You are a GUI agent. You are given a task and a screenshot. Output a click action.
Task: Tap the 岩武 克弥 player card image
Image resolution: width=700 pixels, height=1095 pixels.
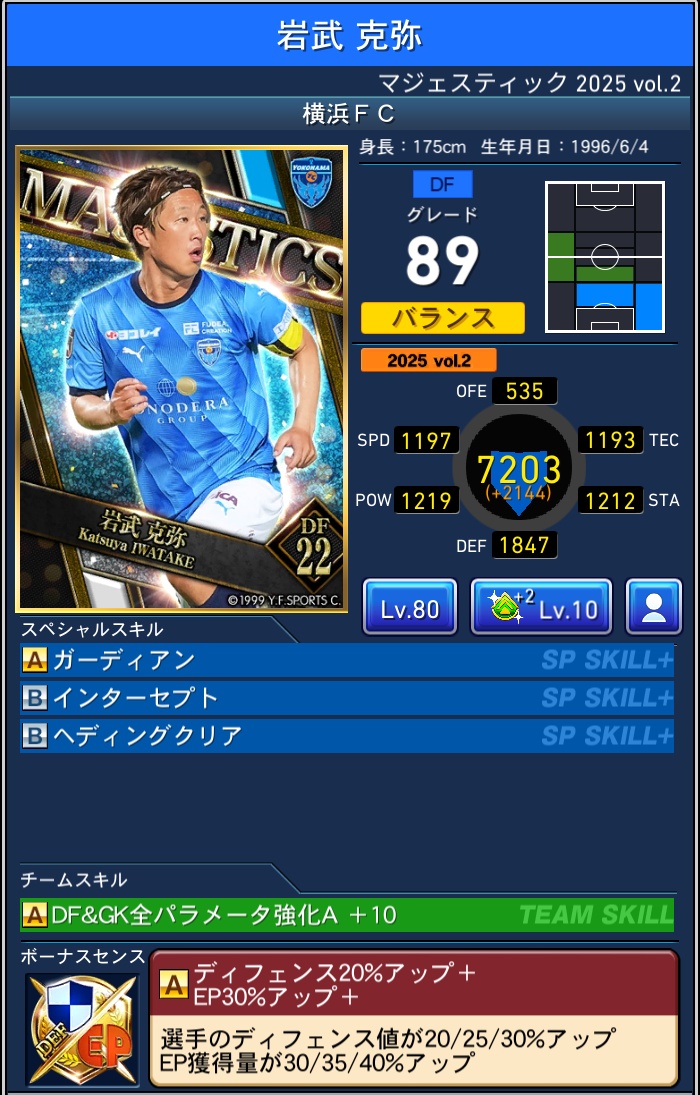tap(182, 378)
